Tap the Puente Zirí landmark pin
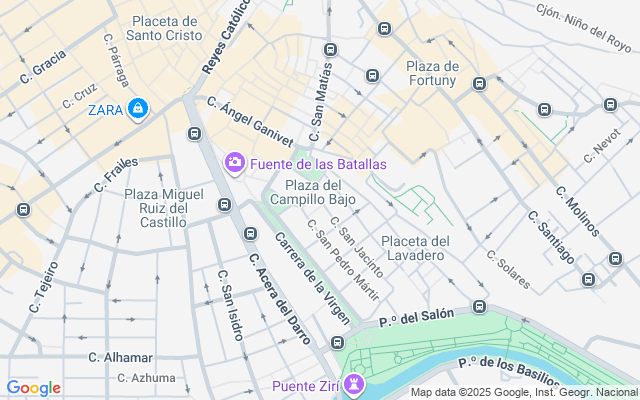640x400 pixels. 353,385
